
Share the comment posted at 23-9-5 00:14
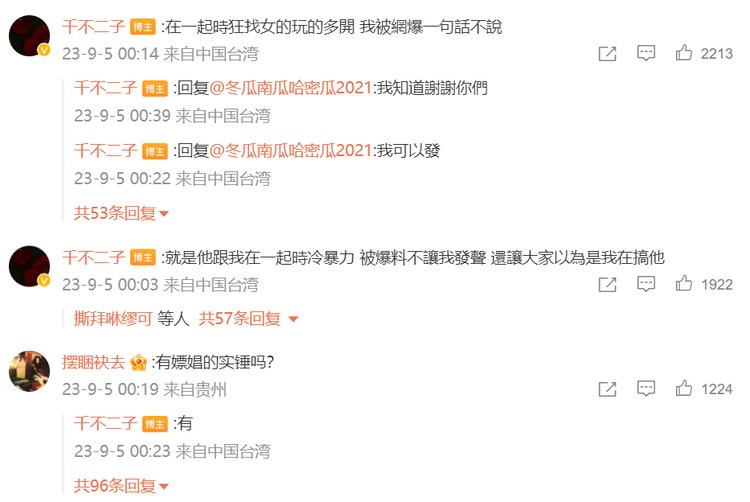pyautogui.click(x=607, y=54)
